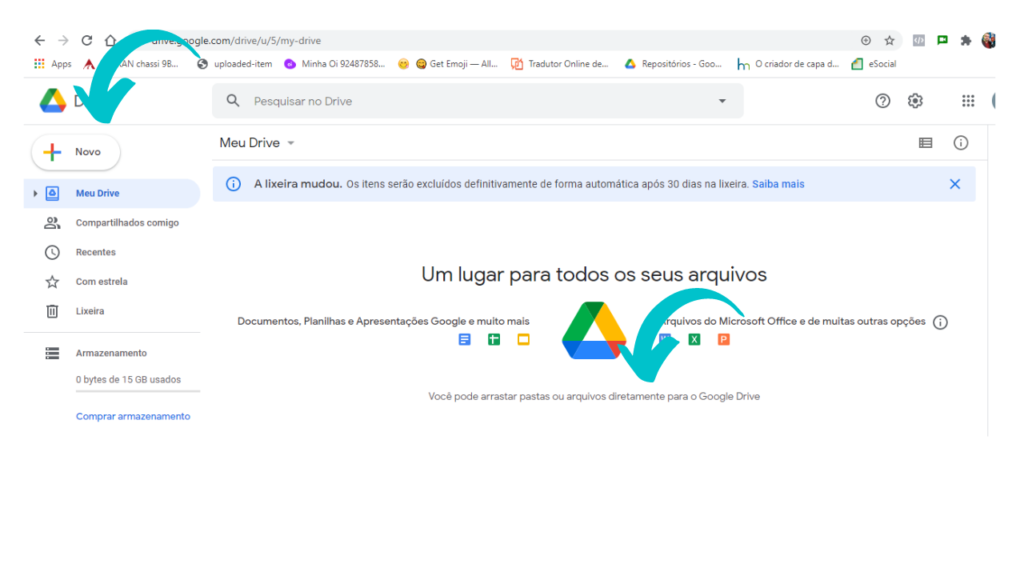Image resolution: width=1024 pixels, height=576 pixels.
Task: Open Armazenamento details
Action: tap(111, 353)
